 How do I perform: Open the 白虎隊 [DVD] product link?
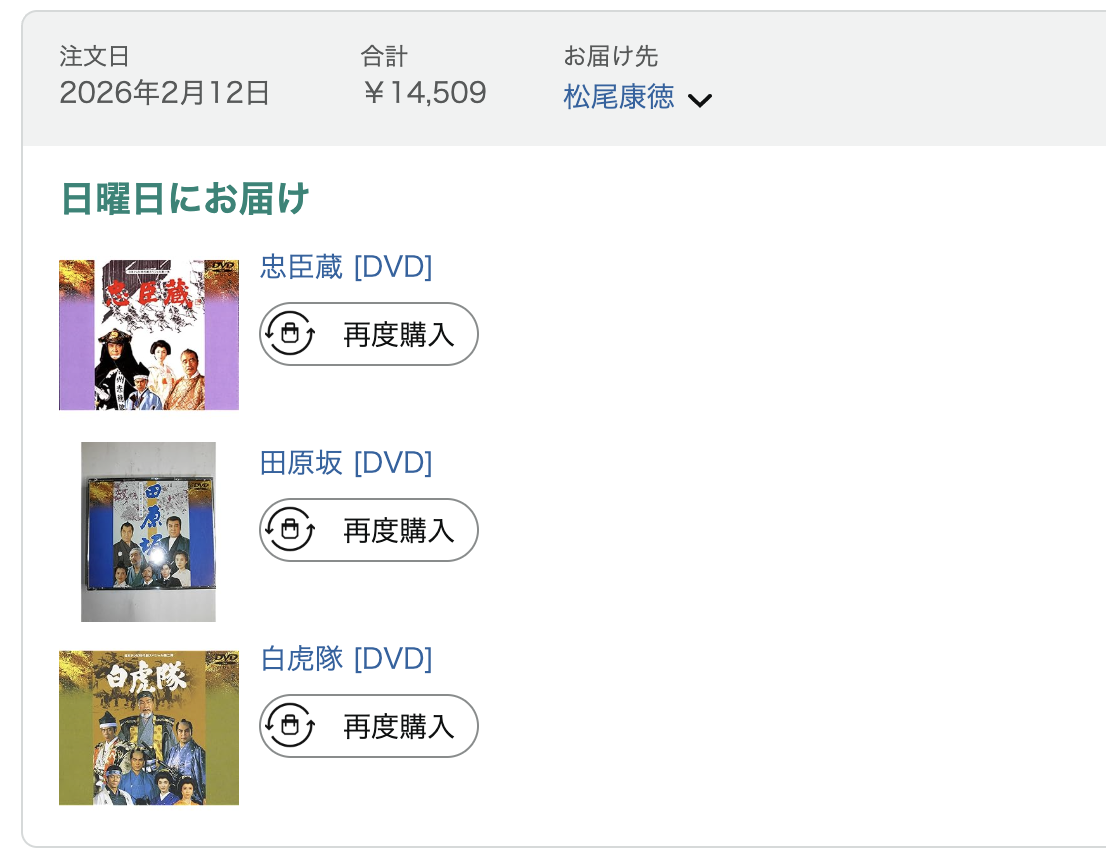pos(346,659)
